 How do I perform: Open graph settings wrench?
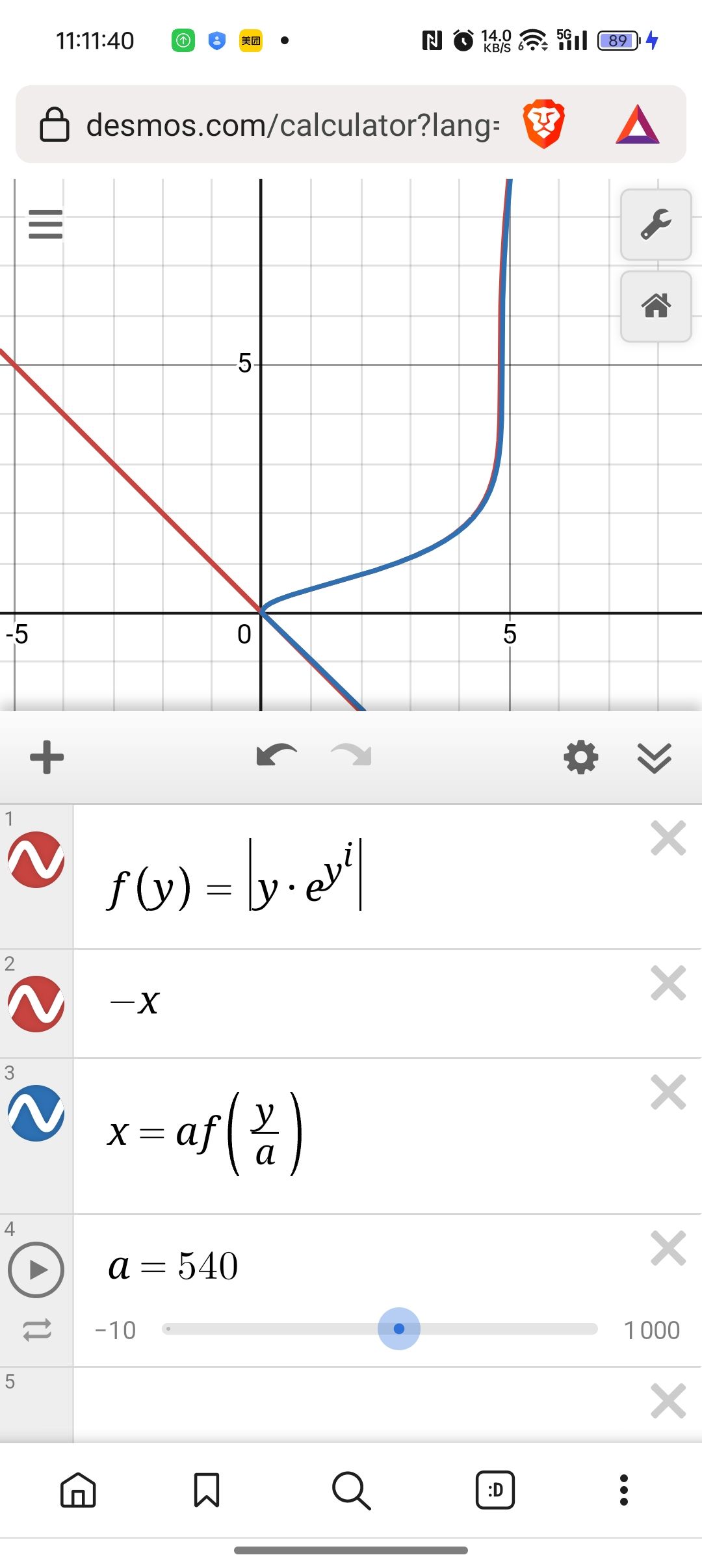(x=655, y=225)
